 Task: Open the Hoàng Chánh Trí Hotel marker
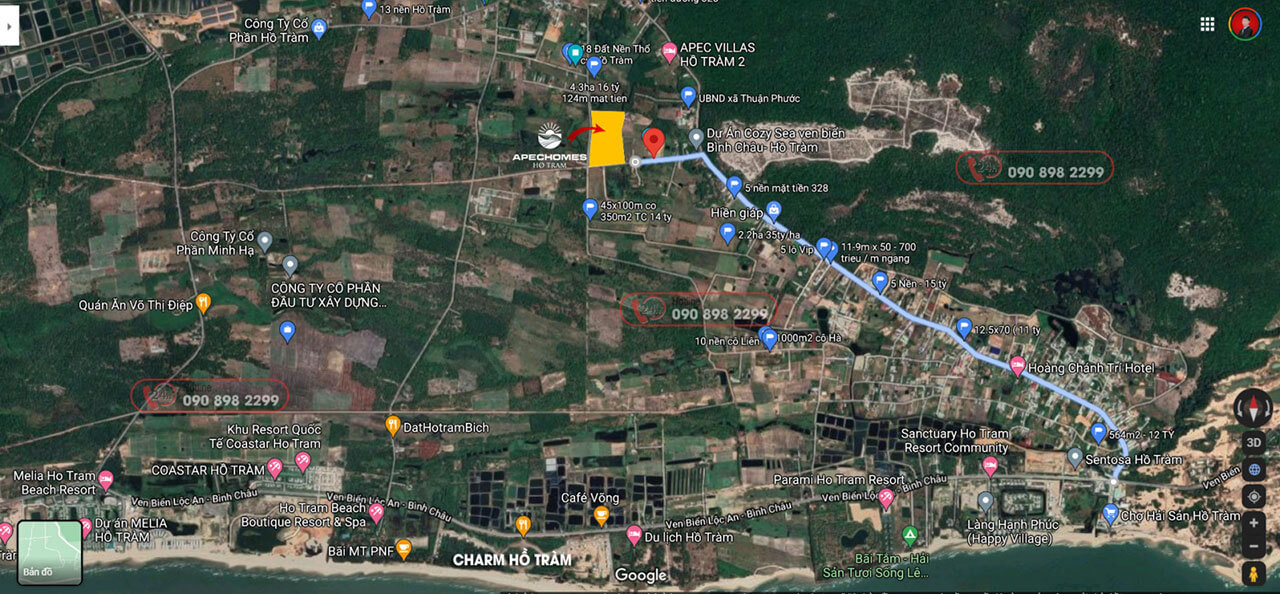1018,366
